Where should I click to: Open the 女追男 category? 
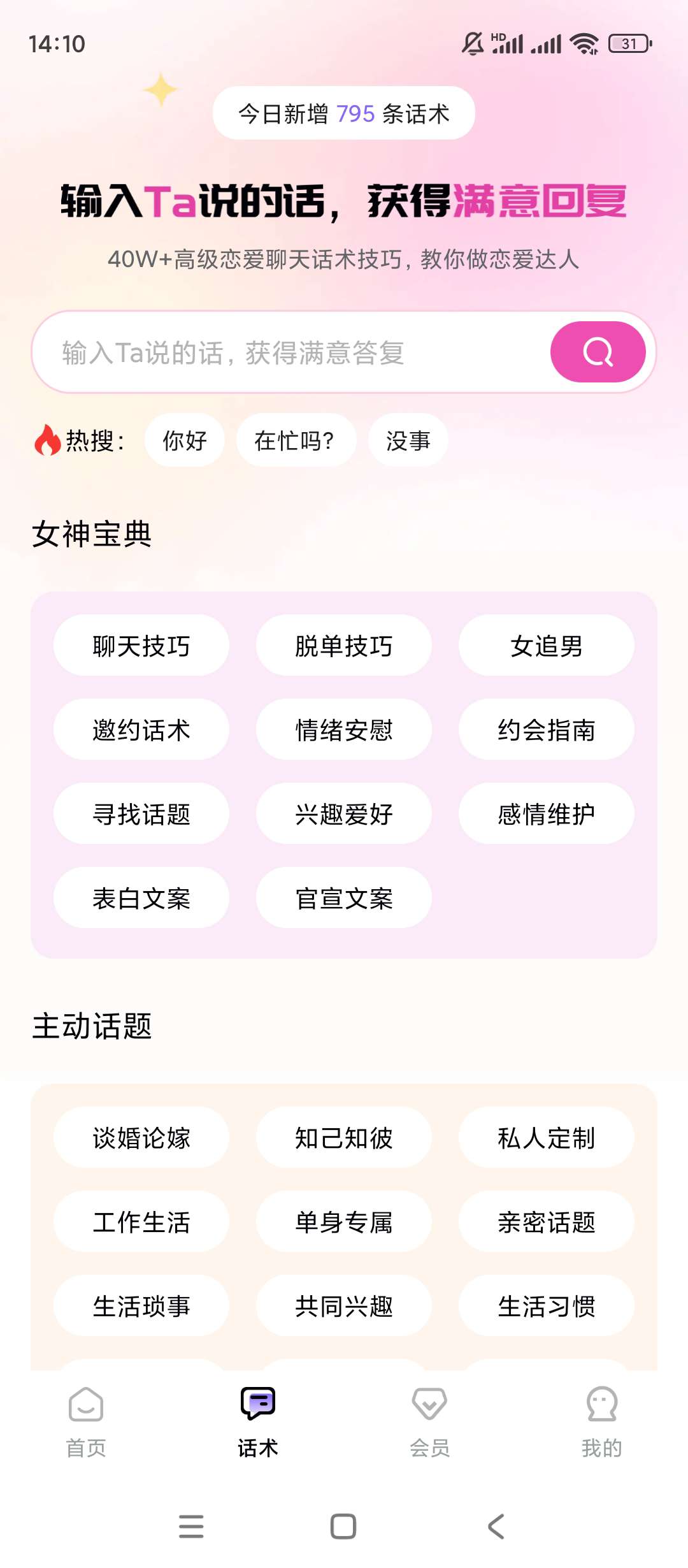(x=546, y=646)
